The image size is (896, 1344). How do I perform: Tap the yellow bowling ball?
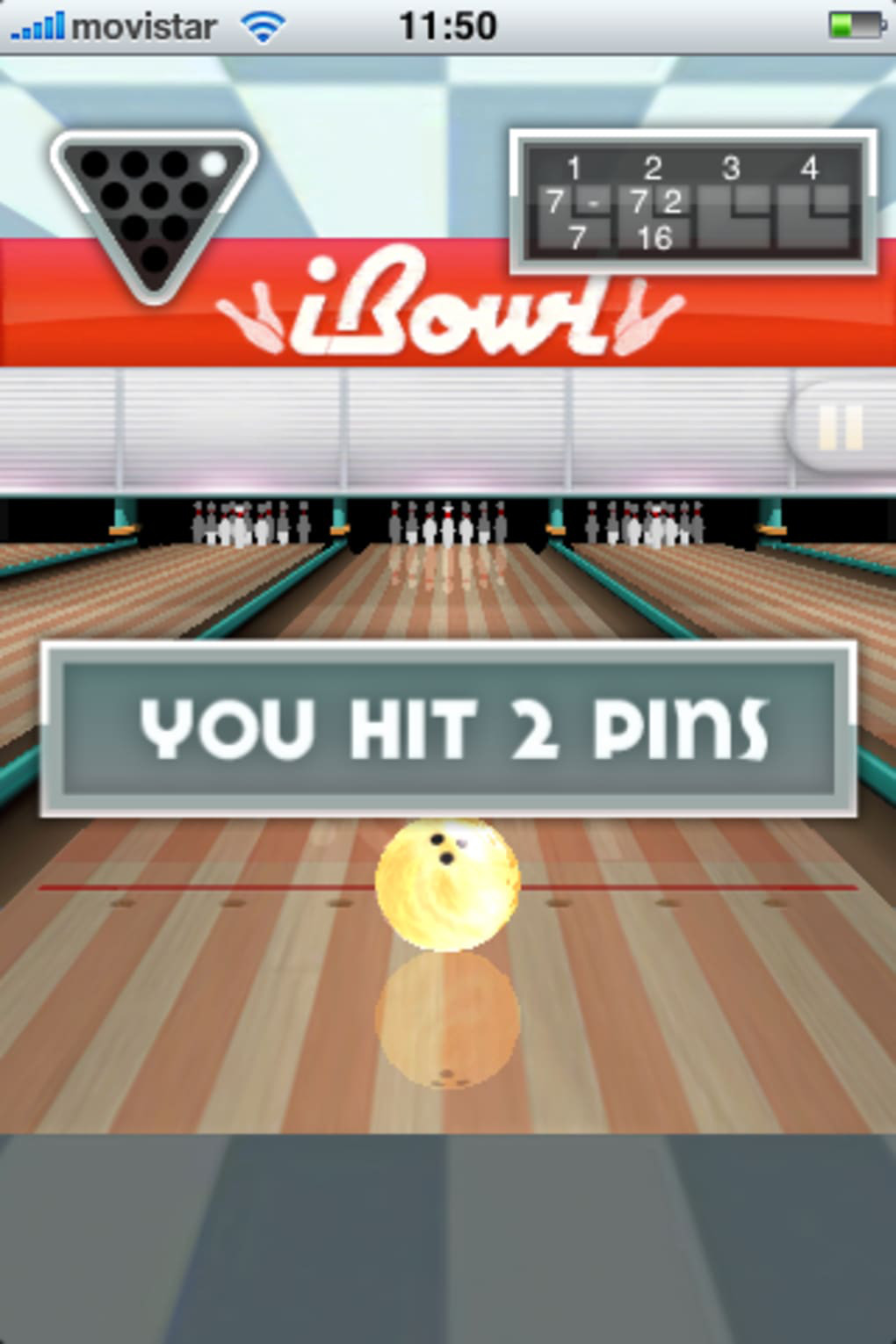[447, 885]
